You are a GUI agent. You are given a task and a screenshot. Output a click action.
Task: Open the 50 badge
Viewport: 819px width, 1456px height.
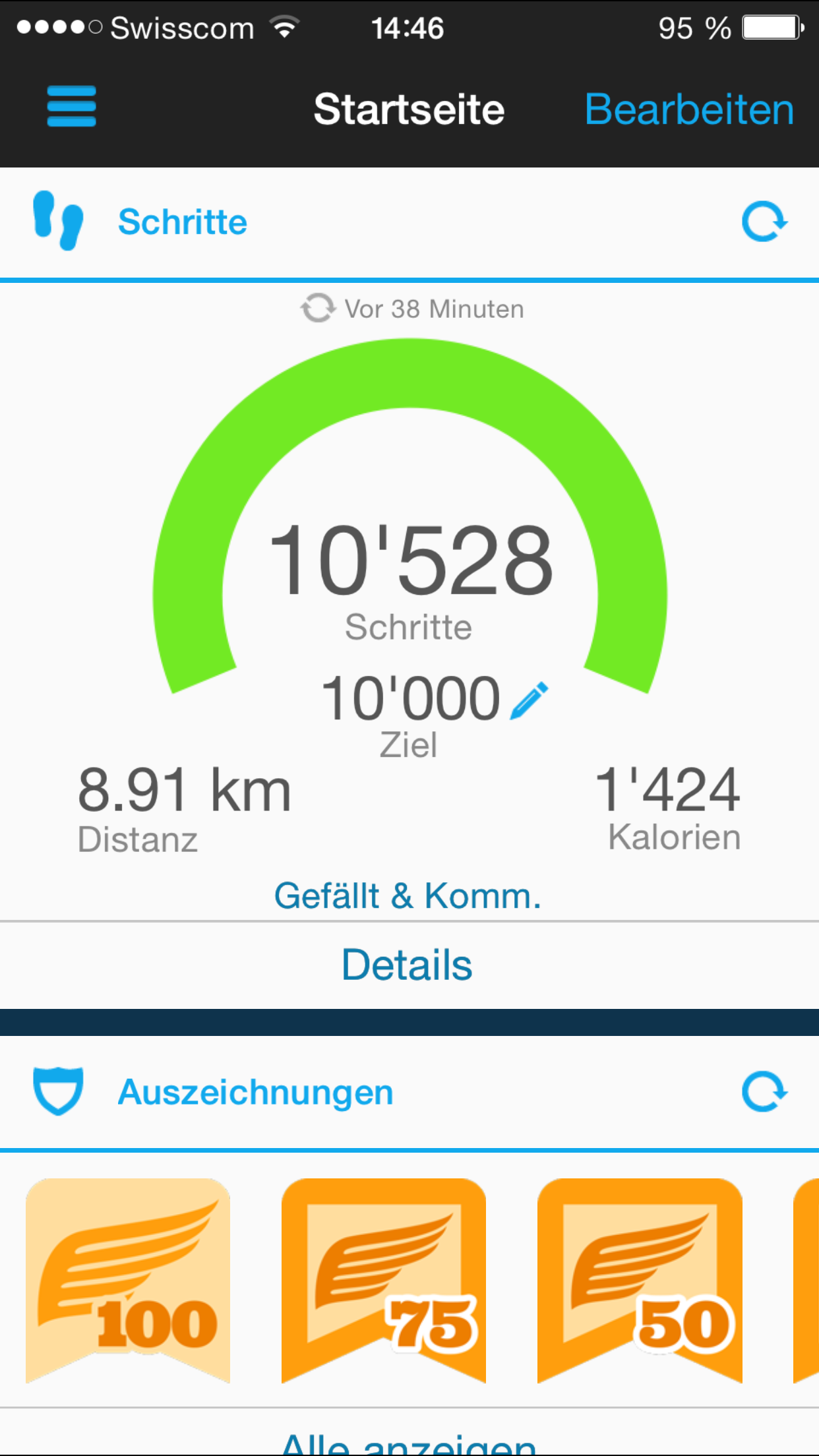[x=639, y=1281]
